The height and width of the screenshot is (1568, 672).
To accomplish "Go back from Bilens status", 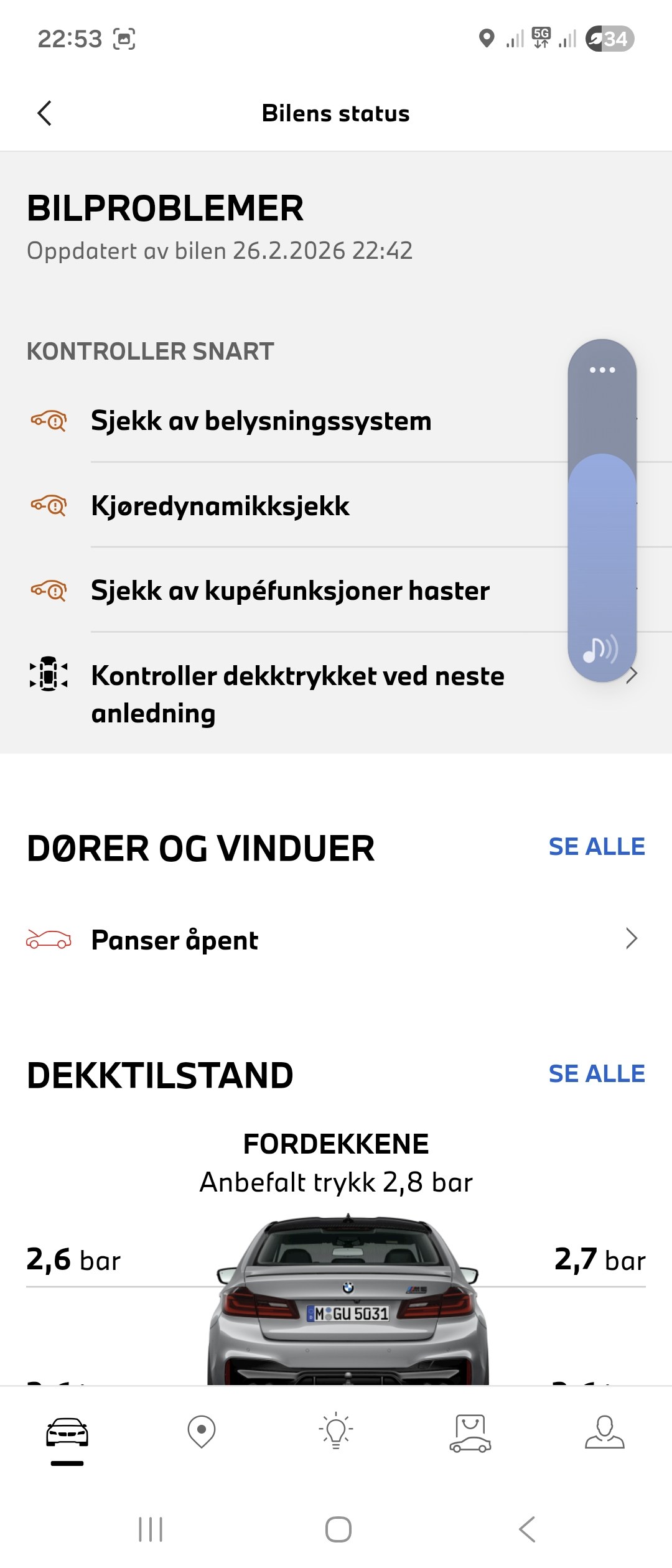I will coord(44,113).
